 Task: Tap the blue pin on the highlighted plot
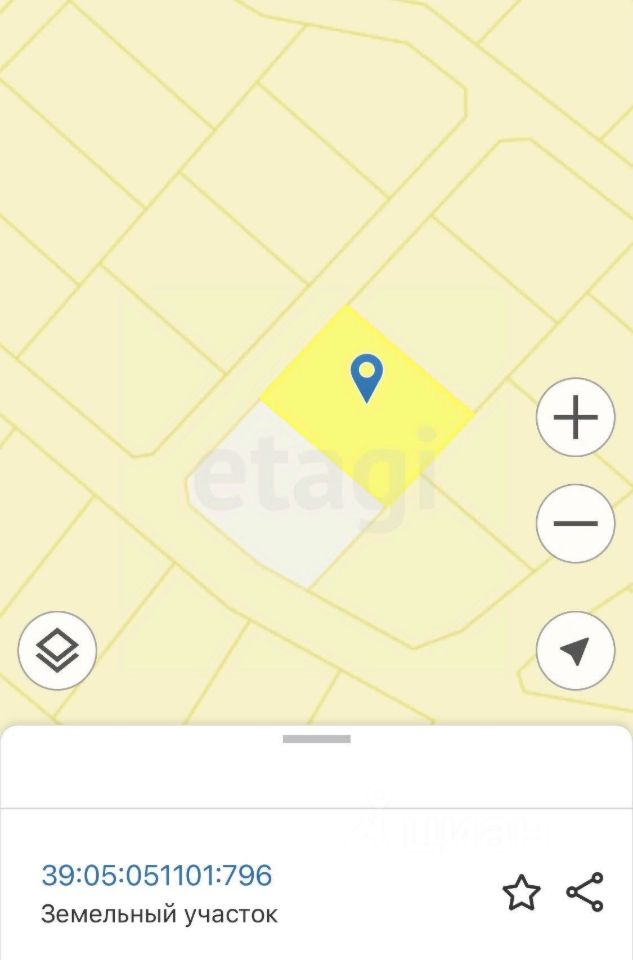point(367,378)
